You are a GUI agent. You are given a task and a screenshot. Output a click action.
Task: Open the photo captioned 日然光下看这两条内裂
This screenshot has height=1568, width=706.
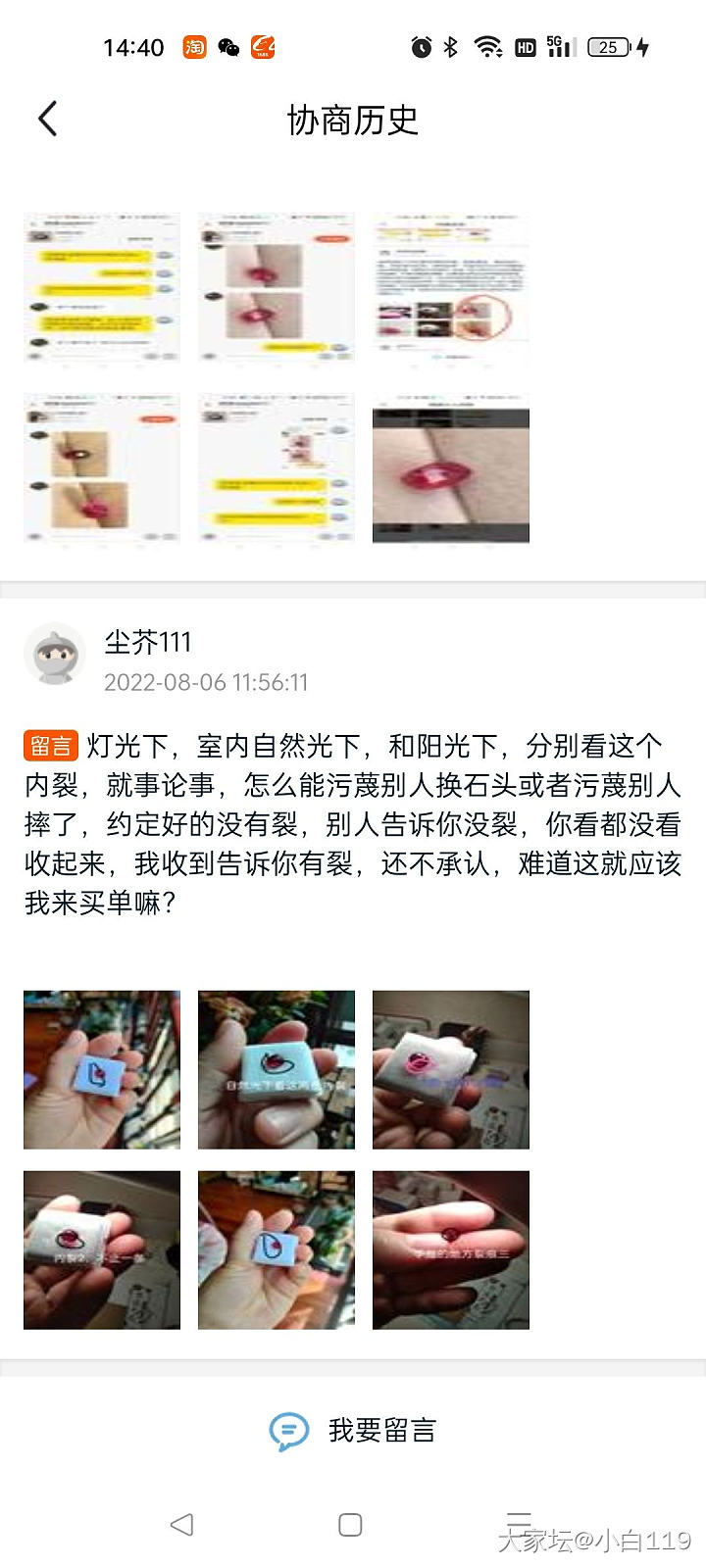(x=277, y=1070)
